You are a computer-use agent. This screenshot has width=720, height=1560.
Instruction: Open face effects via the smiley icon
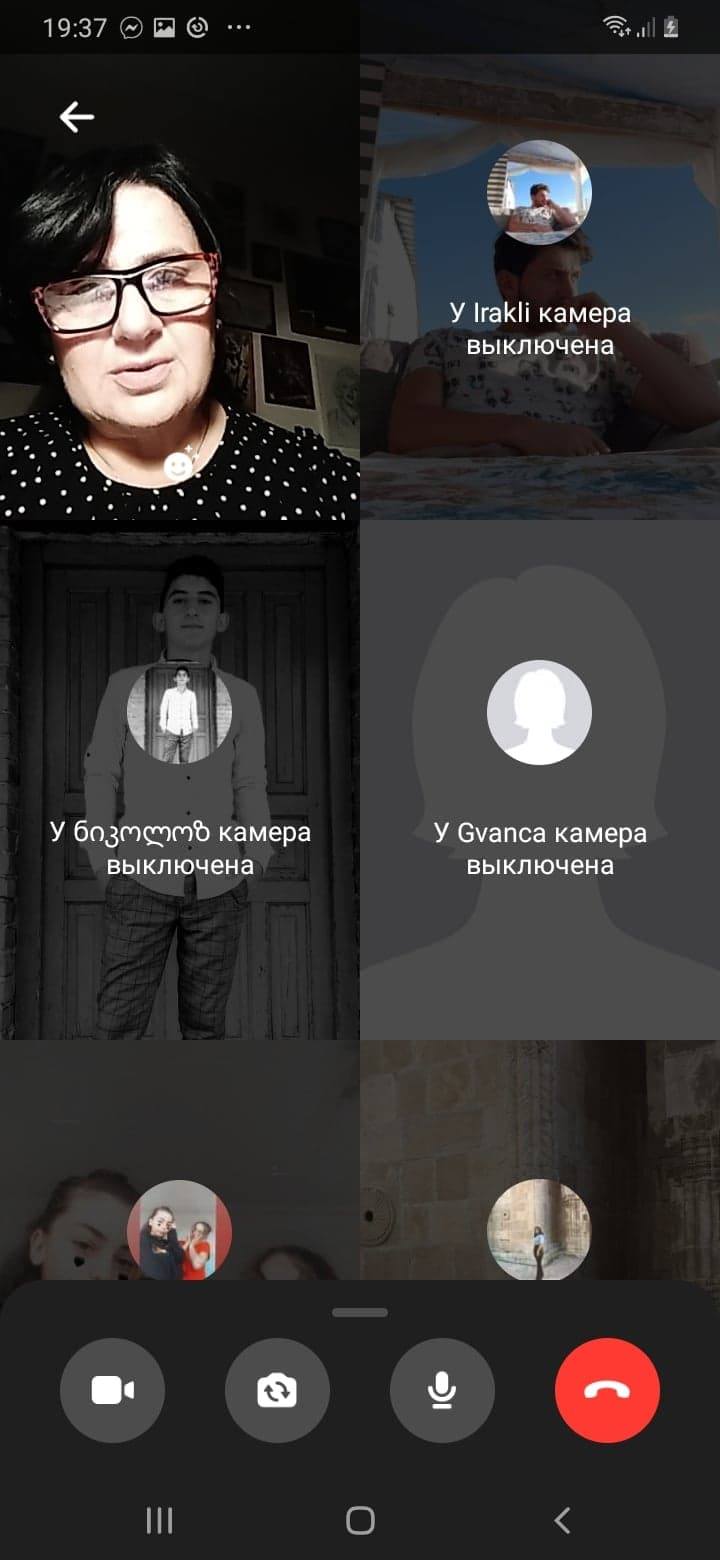point(179,466)
